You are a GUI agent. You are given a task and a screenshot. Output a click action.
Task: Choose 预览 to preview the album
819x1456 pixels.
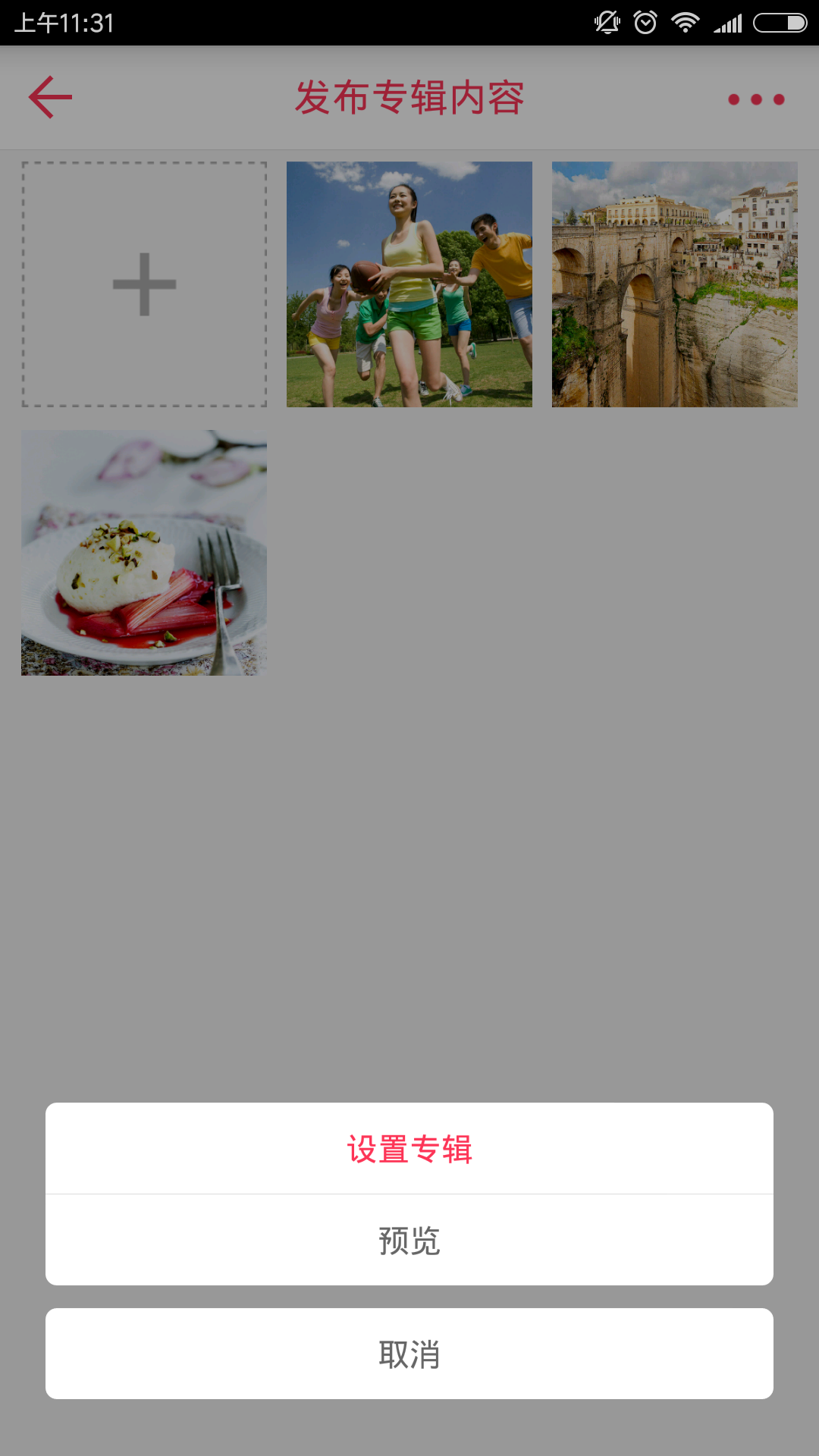coord(409,1241)
